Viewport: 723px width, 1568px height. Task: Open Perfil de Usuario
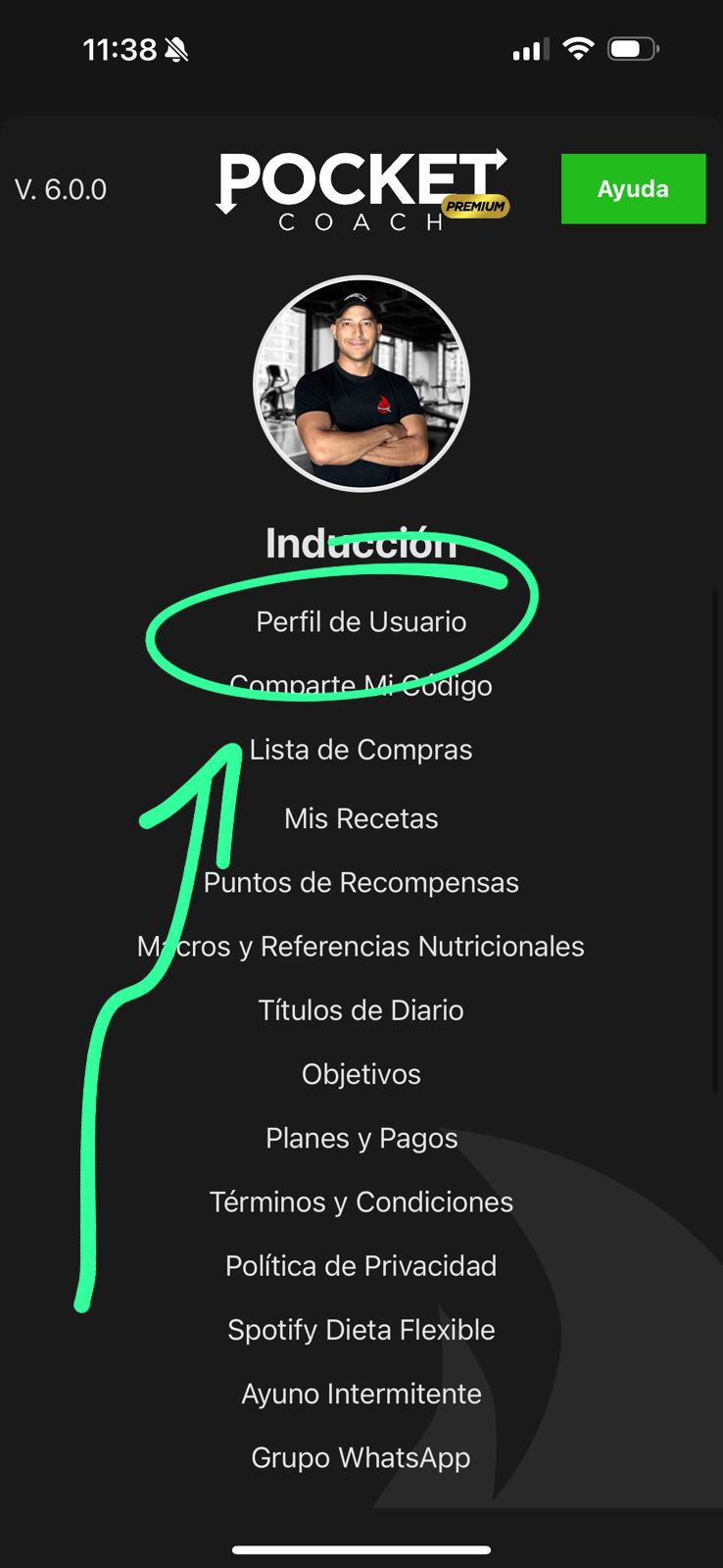pyautogui.click(x=361, y=622)
